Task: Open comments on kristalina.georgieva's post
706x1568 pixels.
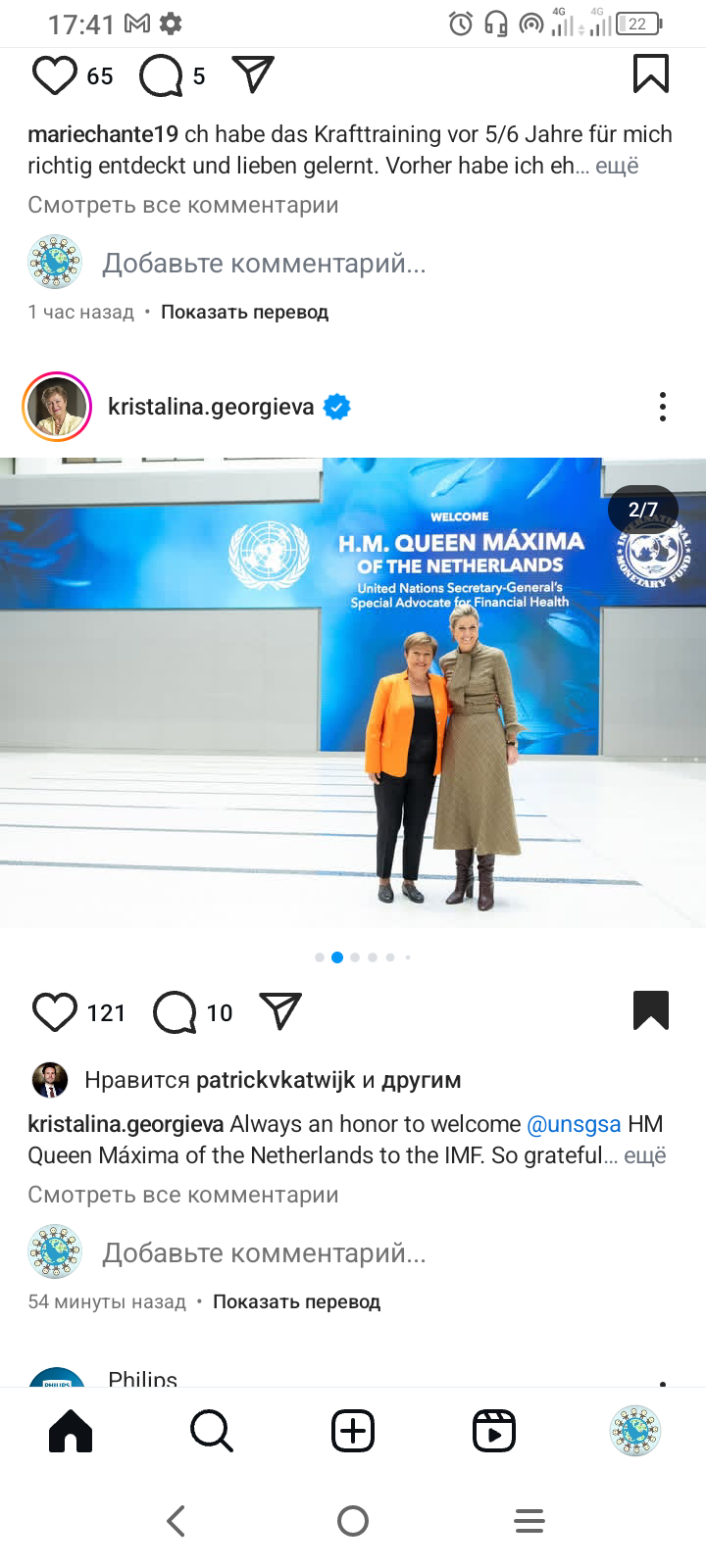Action: click(x=176, y=1012)
